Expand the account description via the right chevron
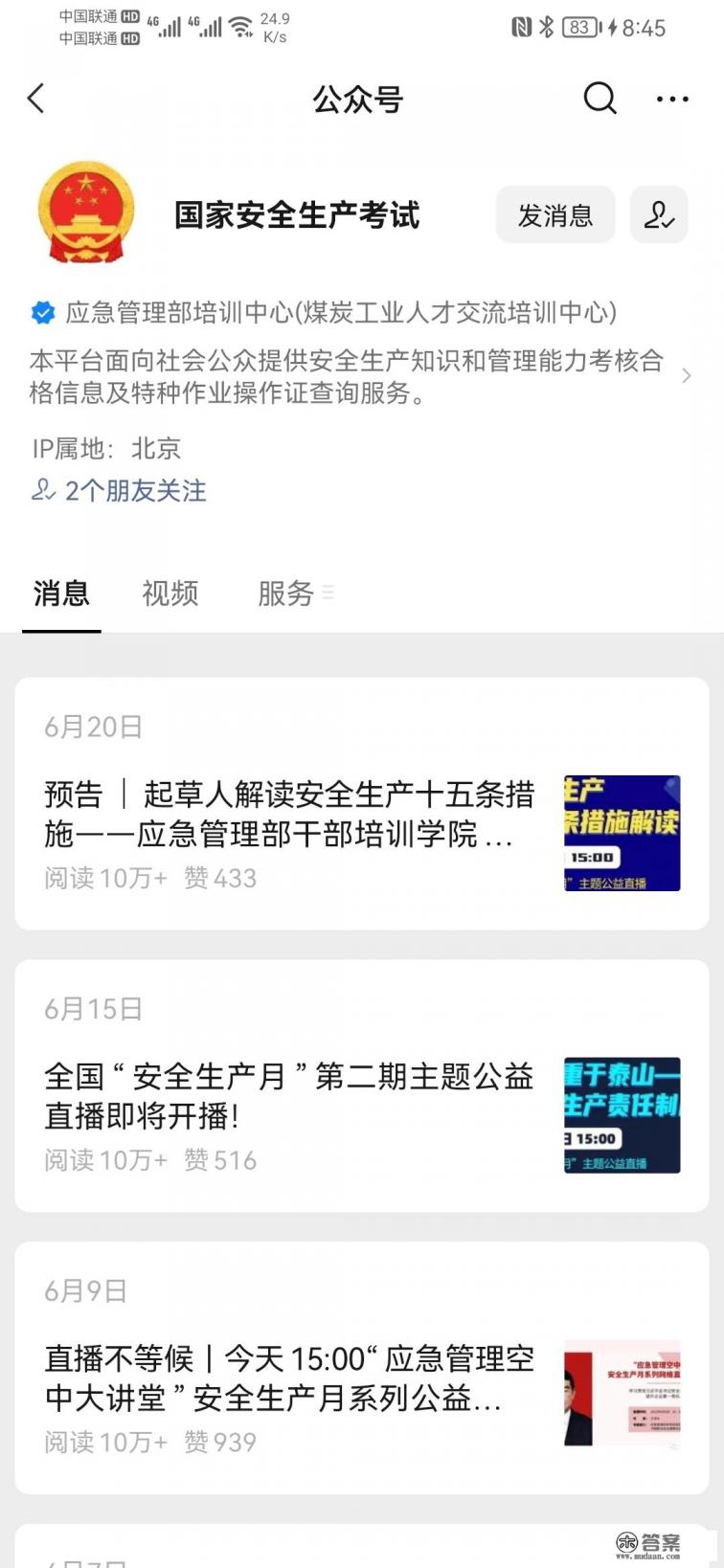Image resolution: width=724 pixels, height=1568 pixels. (688, 376)
